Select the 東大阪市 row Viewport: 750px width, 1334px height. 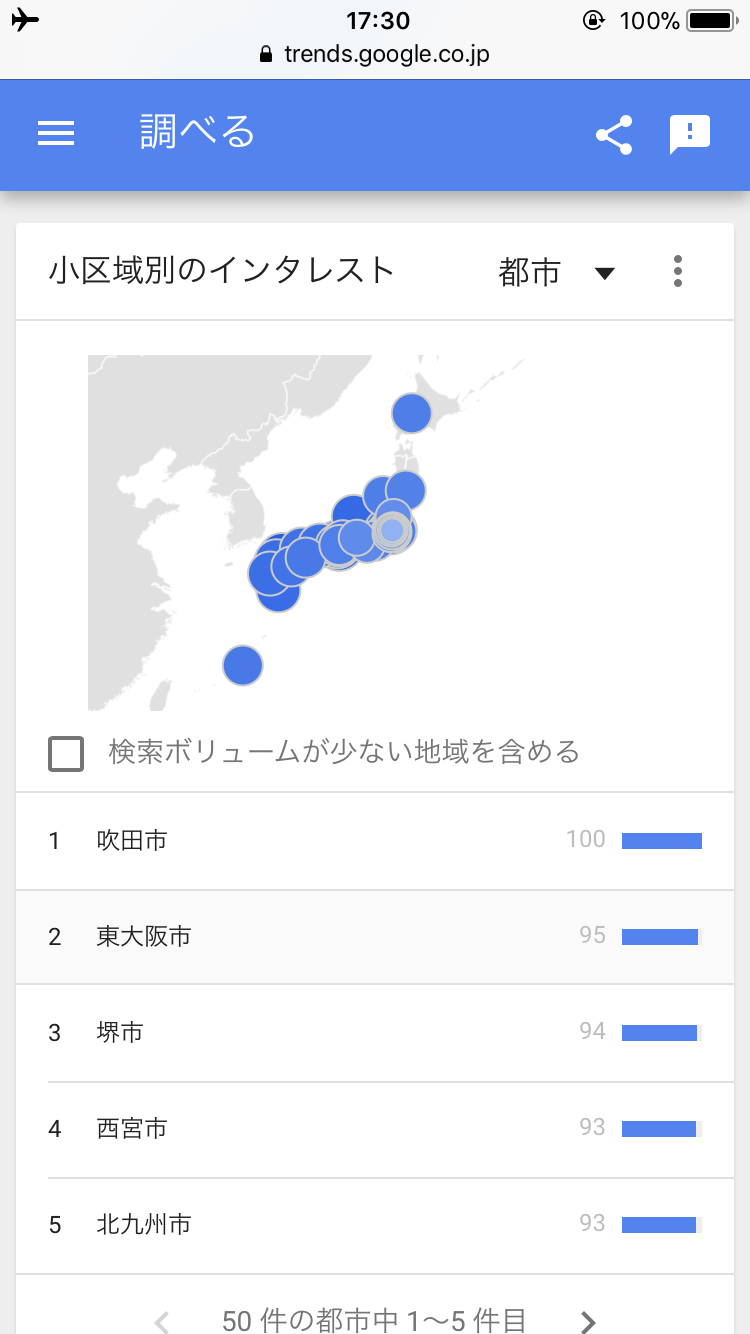tap(375, 937)
